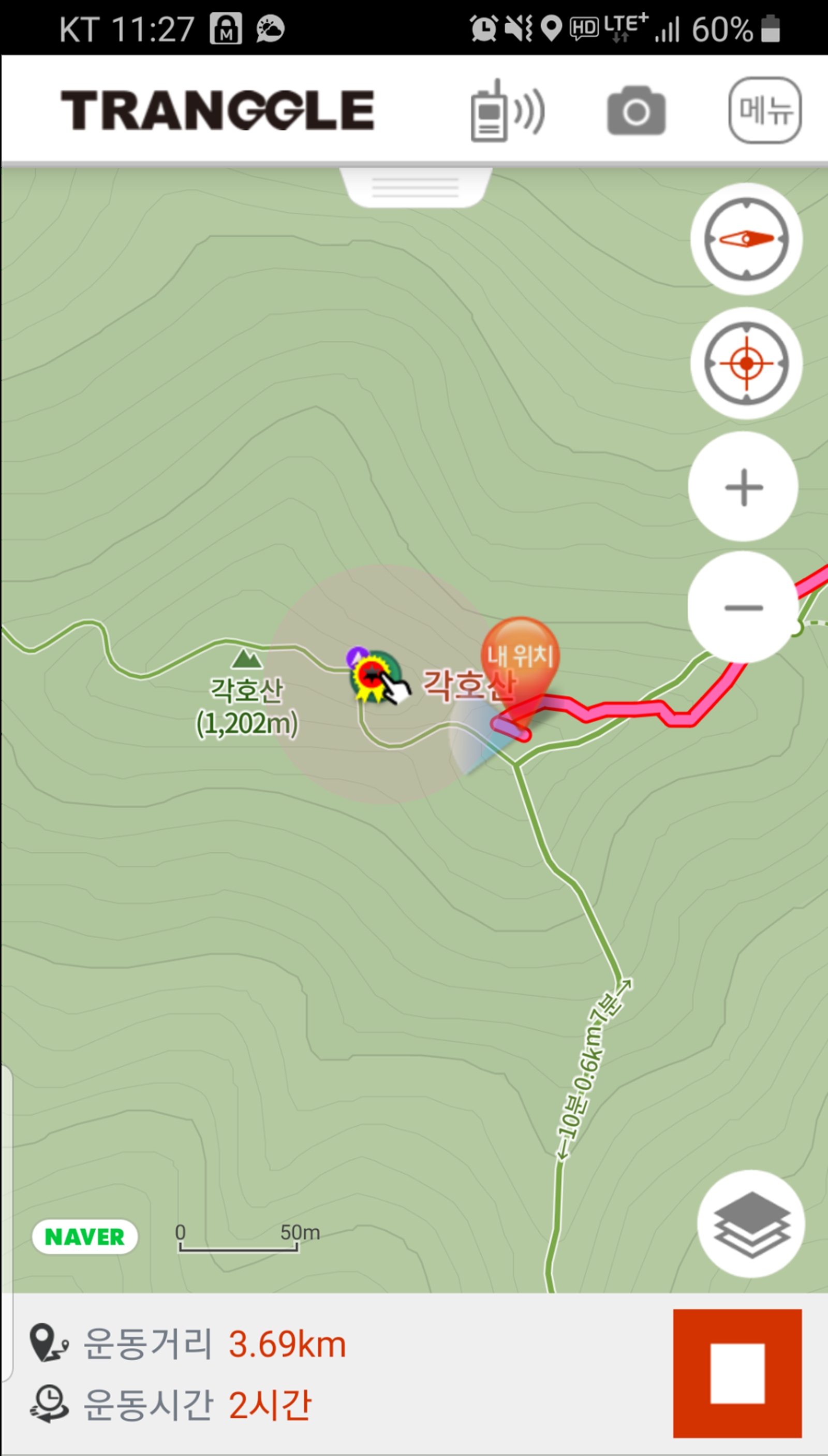Zoom out on the map
The width and height of the screenshot is (828, 1456).
tap(743, 607)
